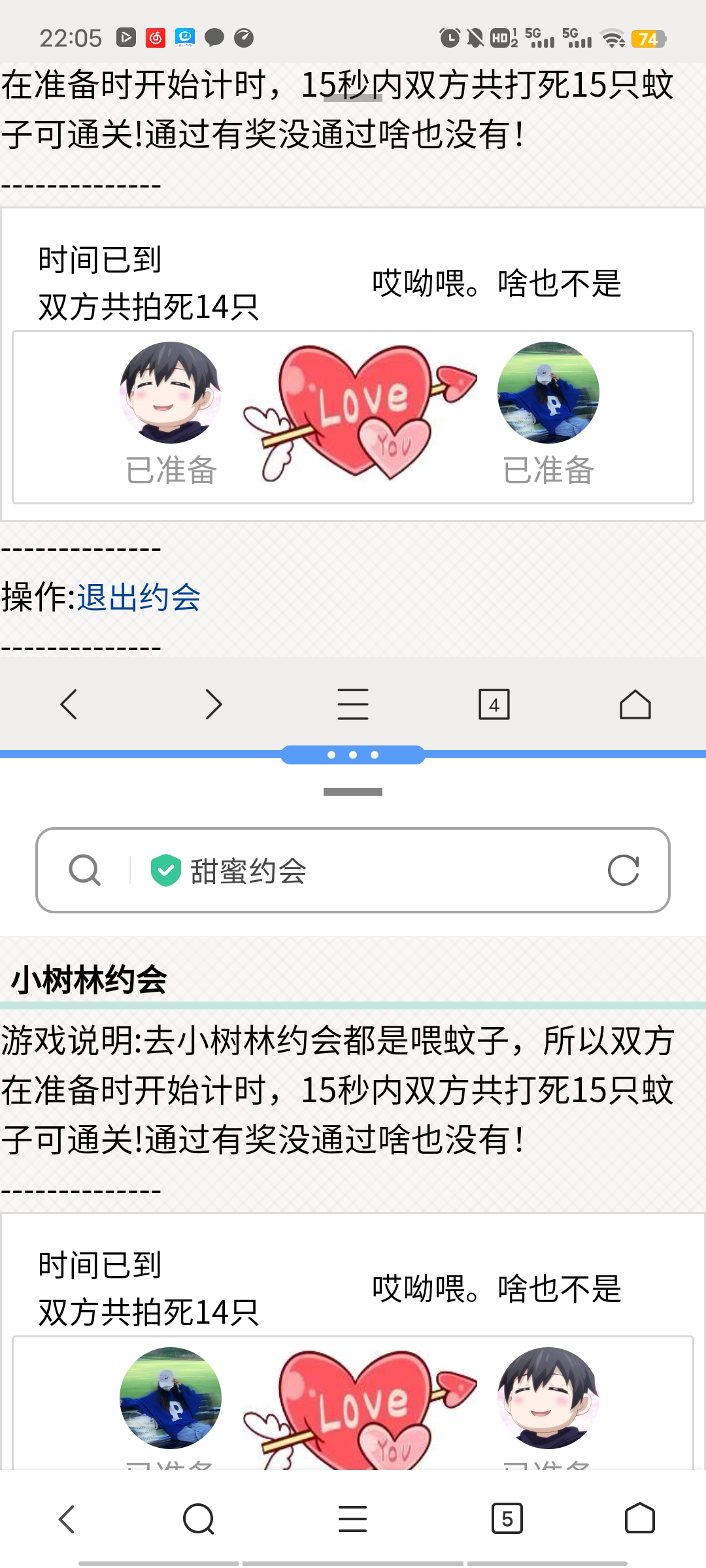706x1568 pixels.
Task: Tap the green security shield beside 甜蜜约会
Action: (x=165, y=870)
